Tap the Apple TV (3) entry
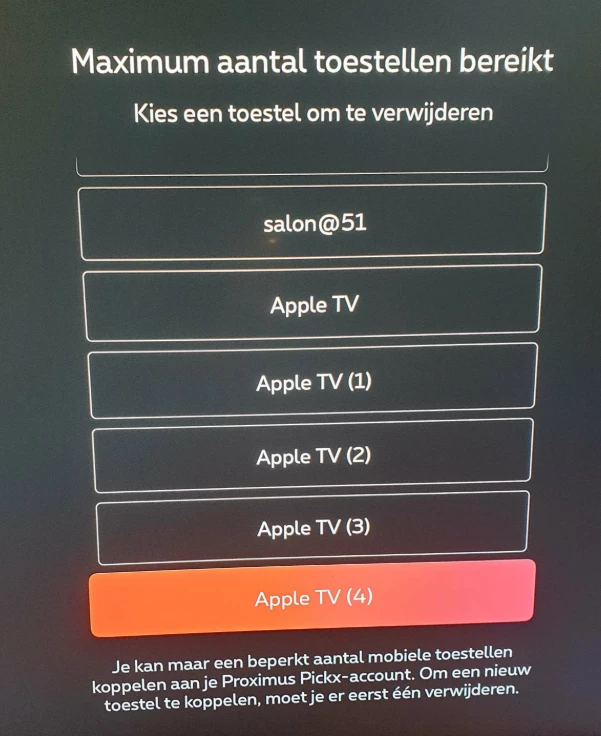 click(x=313, y=527)
